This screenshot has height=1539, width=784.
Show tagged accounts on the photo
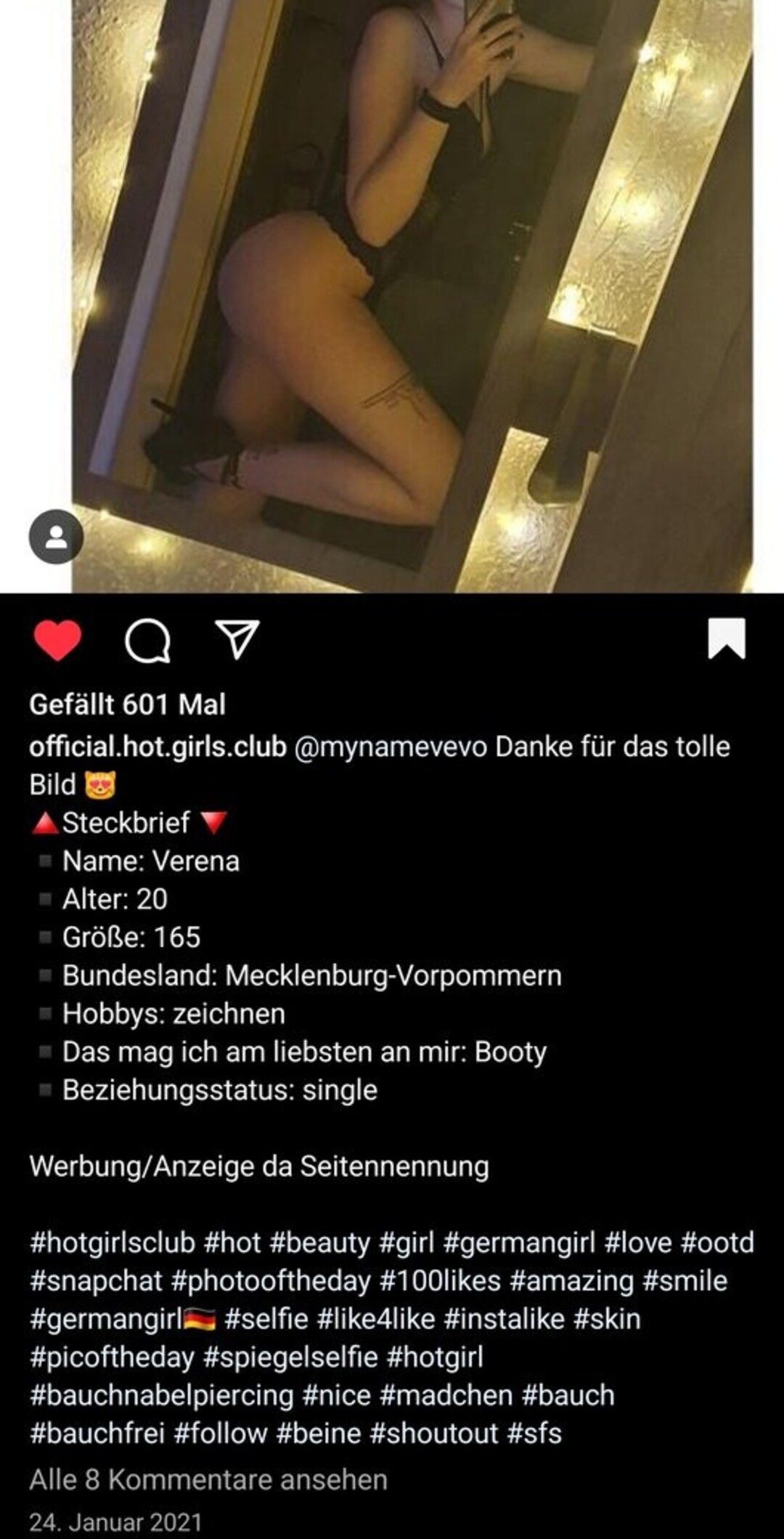pyautogui.click(x=56, y=537)
